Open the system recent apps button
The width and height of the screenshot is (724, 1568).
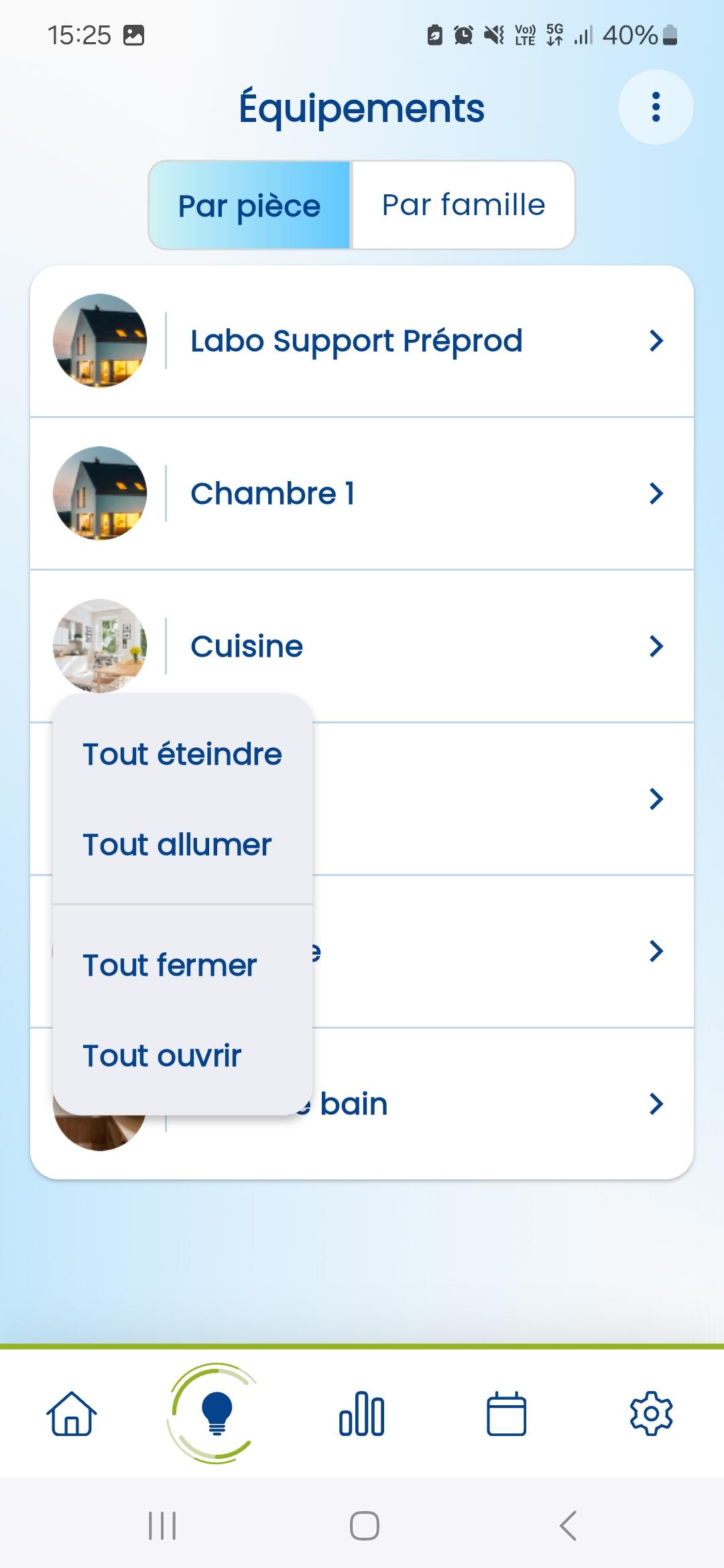(162, 1526)
